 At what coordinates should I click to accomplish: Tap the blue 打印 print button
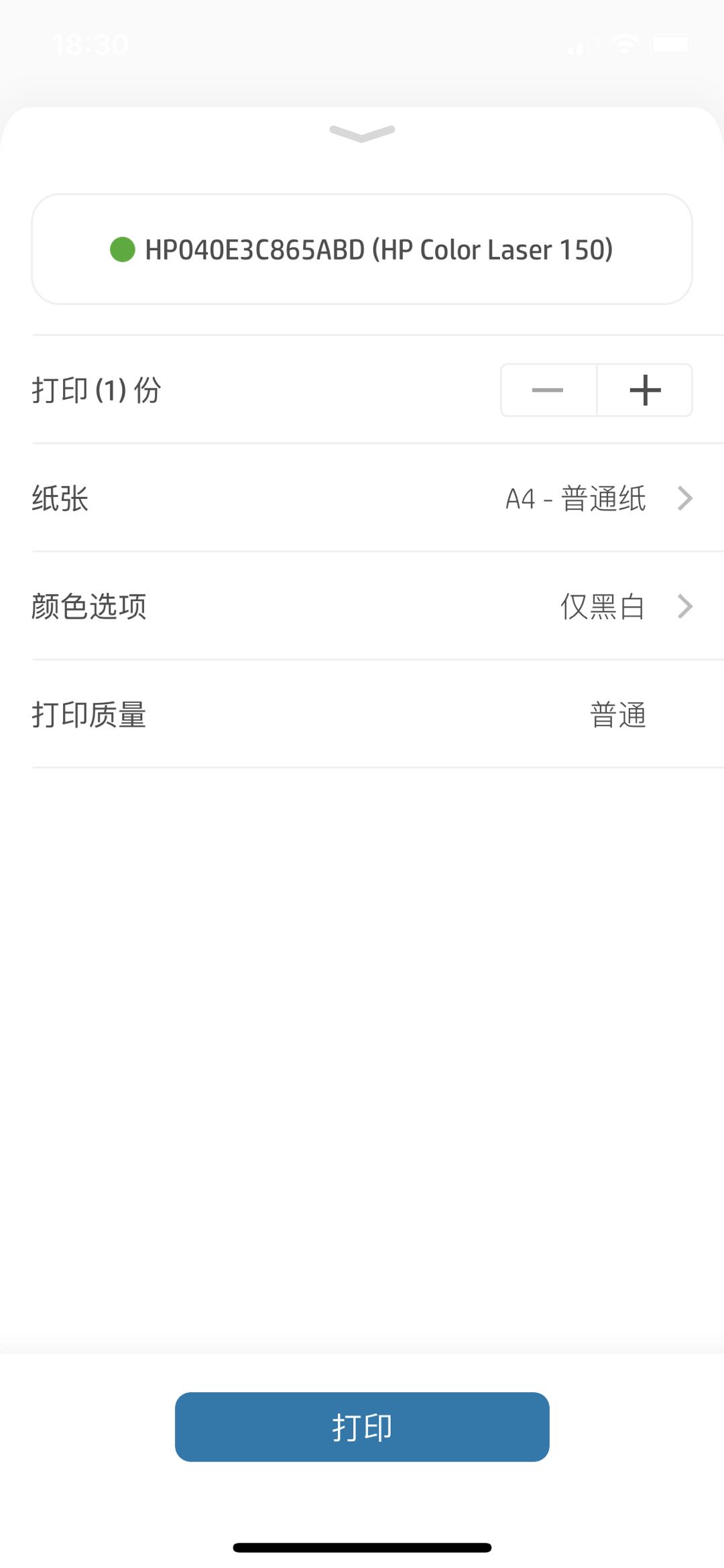click(x=362, y=1426)
